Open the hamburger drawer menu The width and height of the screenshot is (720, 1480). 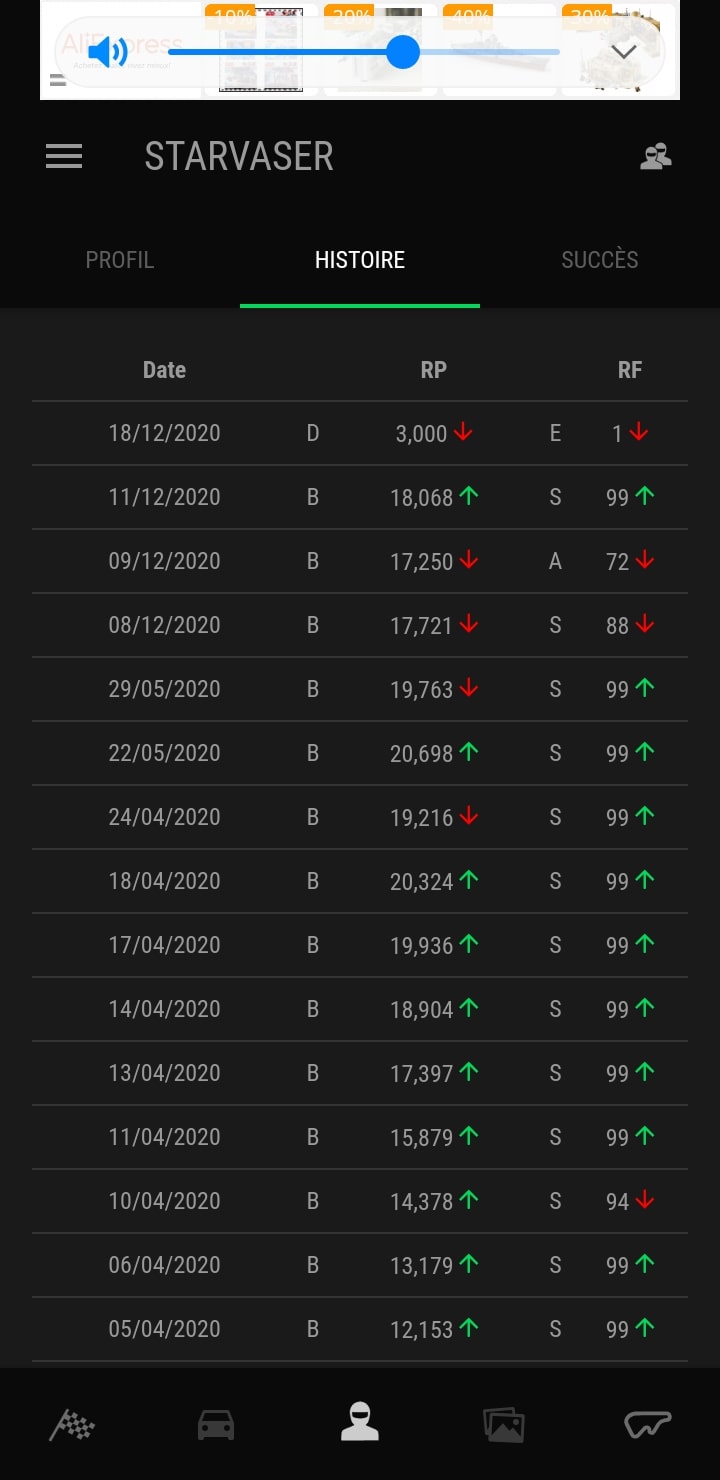(64, 157)
